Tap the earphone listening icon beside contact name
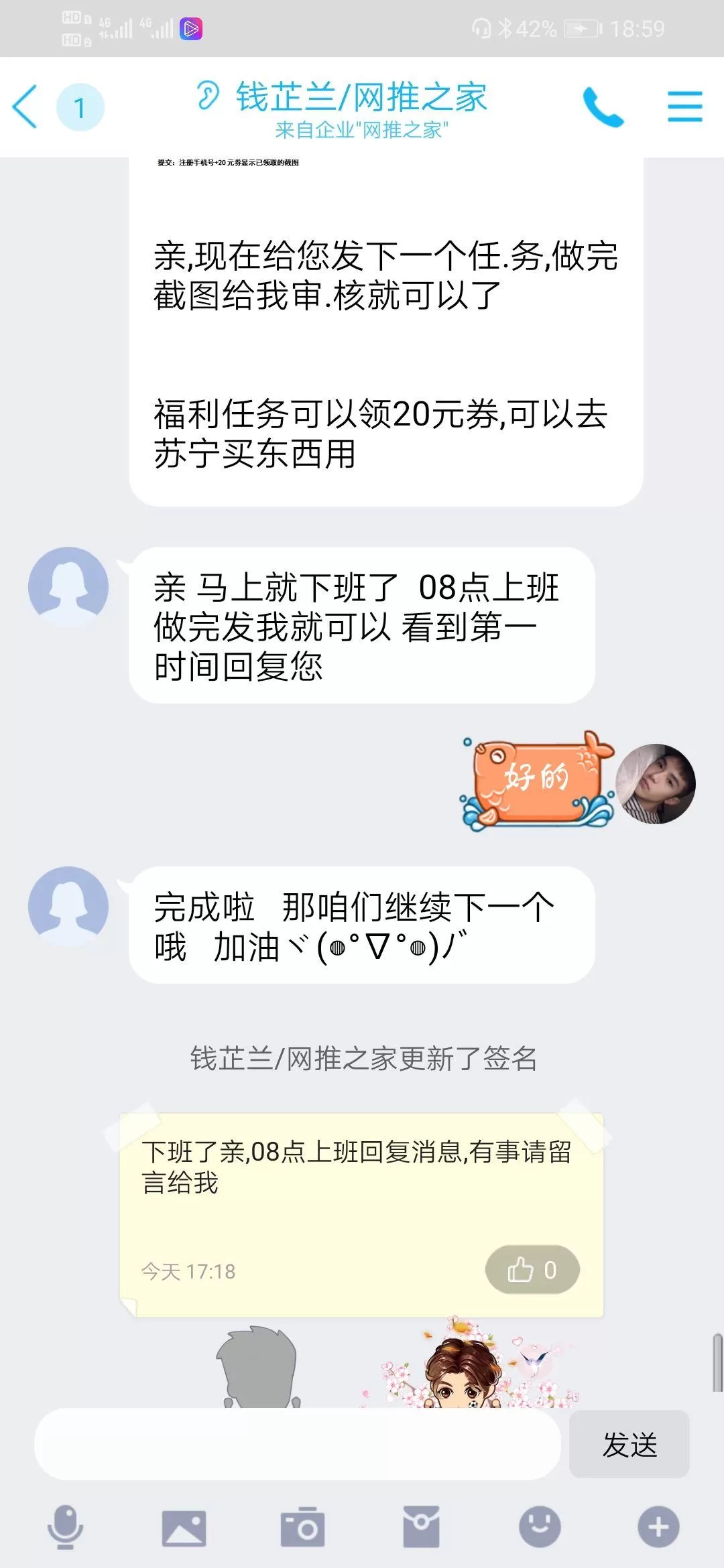724x1568 pixels. click(x=208, y=97)
